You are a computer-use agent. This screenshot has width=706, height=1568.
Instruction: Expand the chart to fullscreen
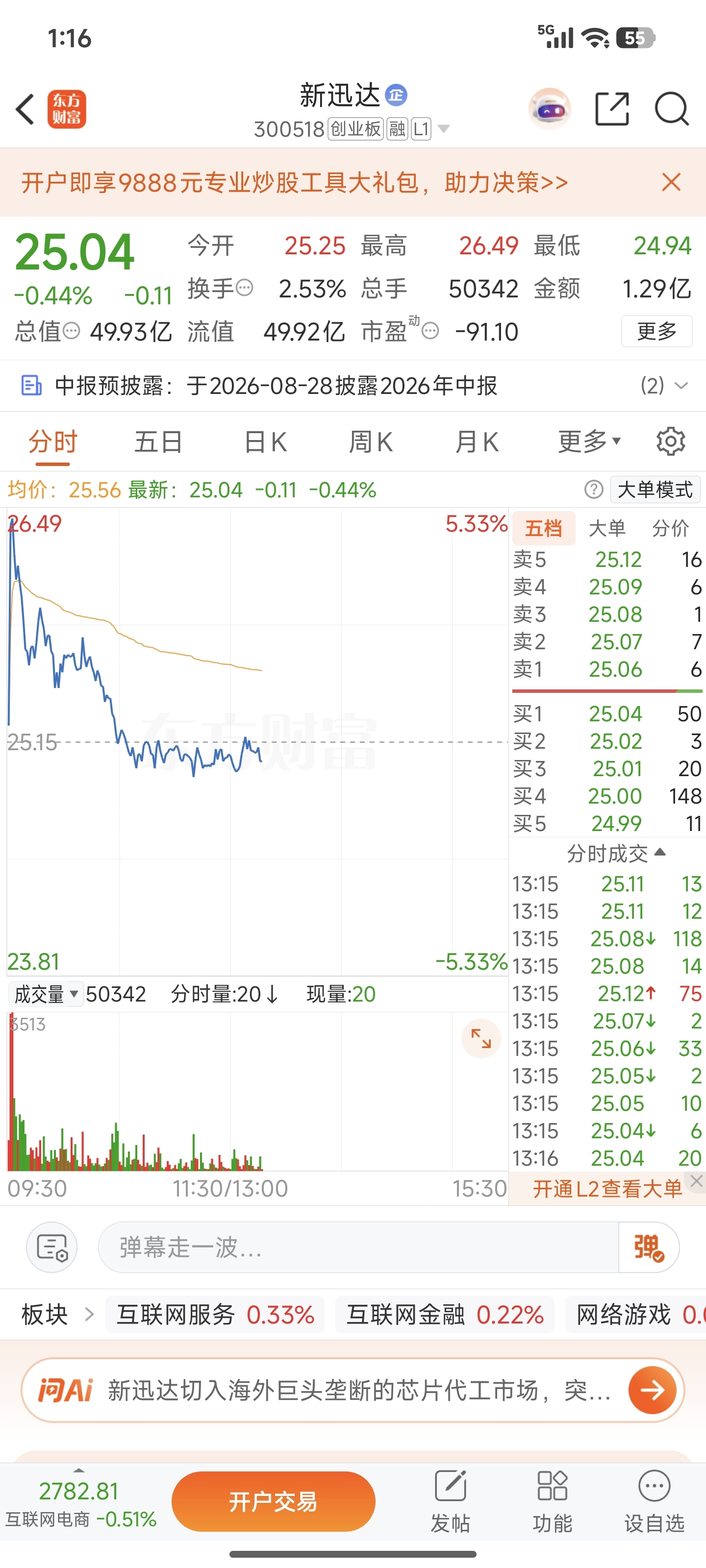480,1038
